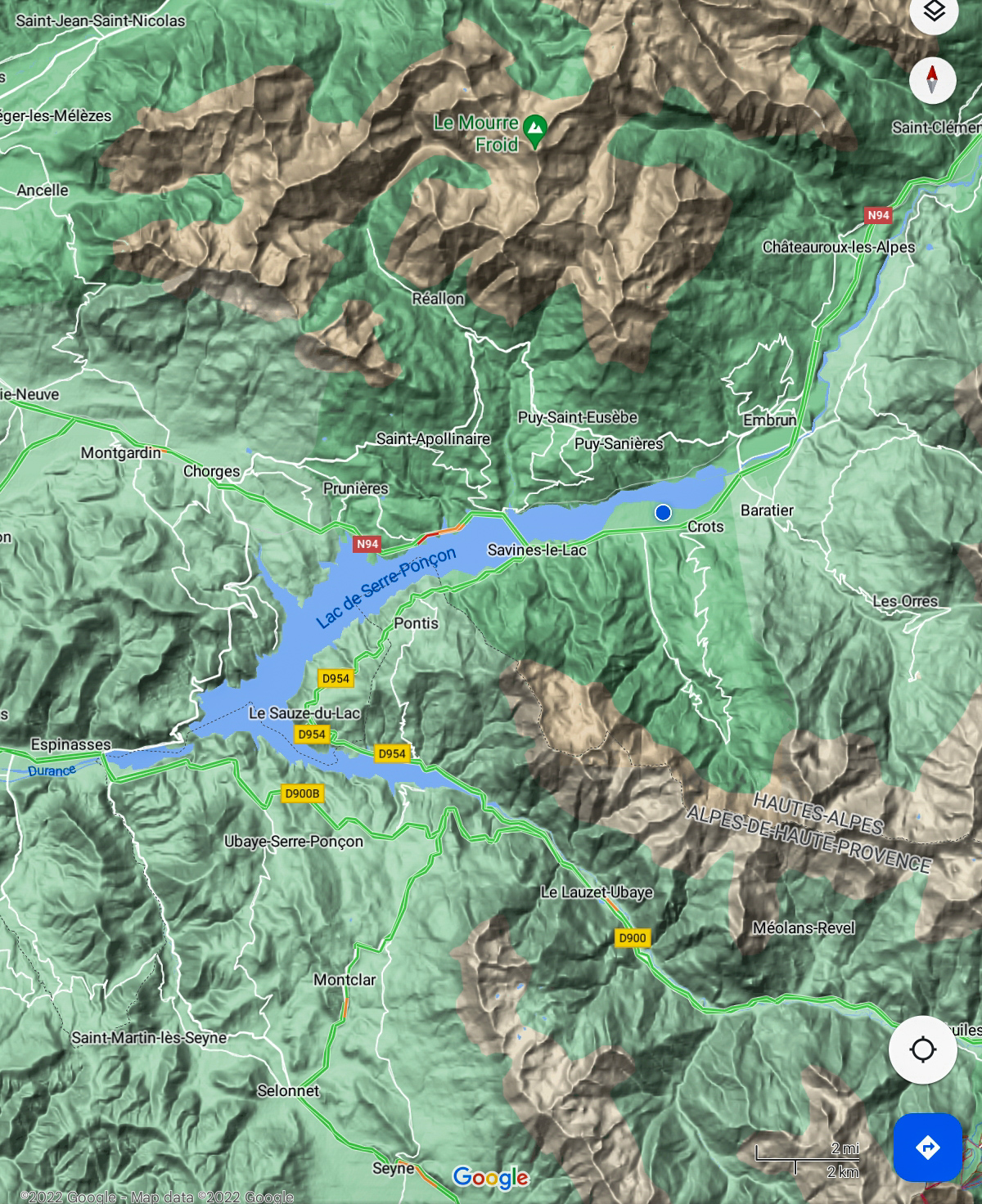The height and width of the screenshot is (1204, 982).
Task: Open the directions button
Action: click(x=927, y=1148)
